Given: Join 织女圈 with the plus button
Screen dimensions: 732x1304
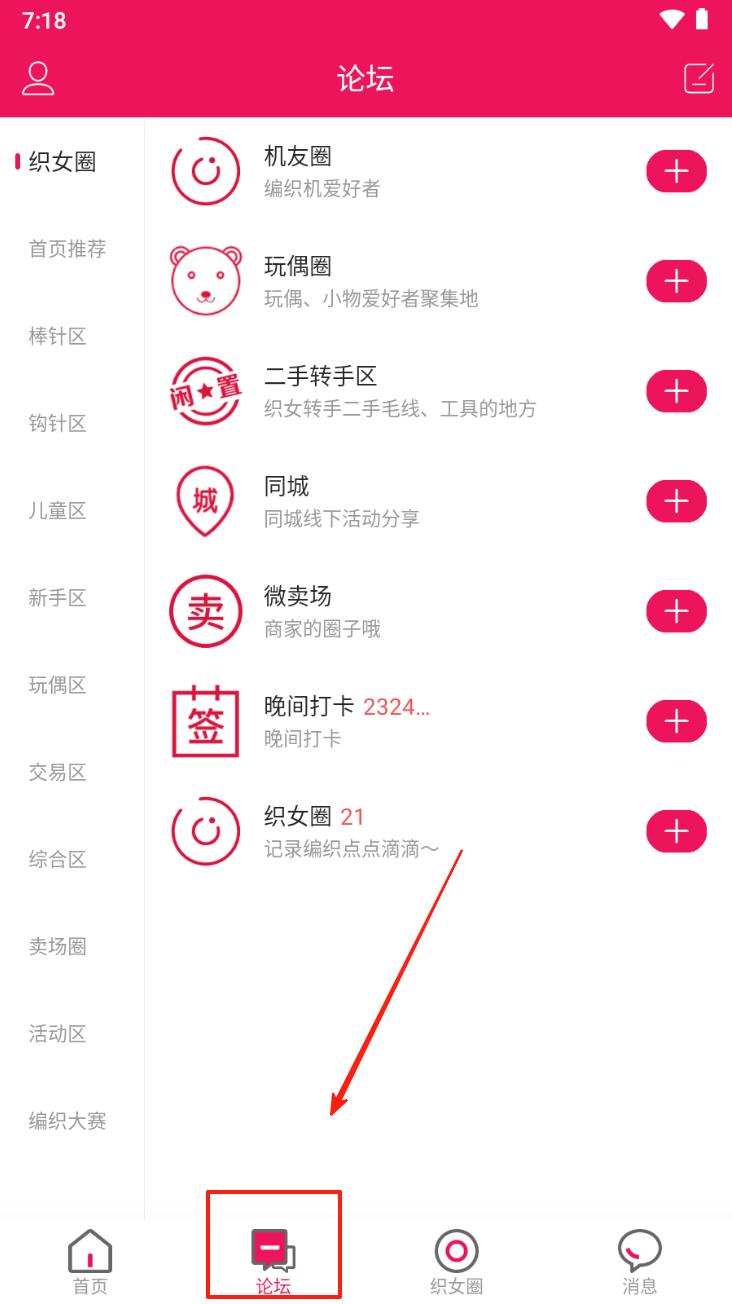Looking at the screenshot, I should pos(676,831).
